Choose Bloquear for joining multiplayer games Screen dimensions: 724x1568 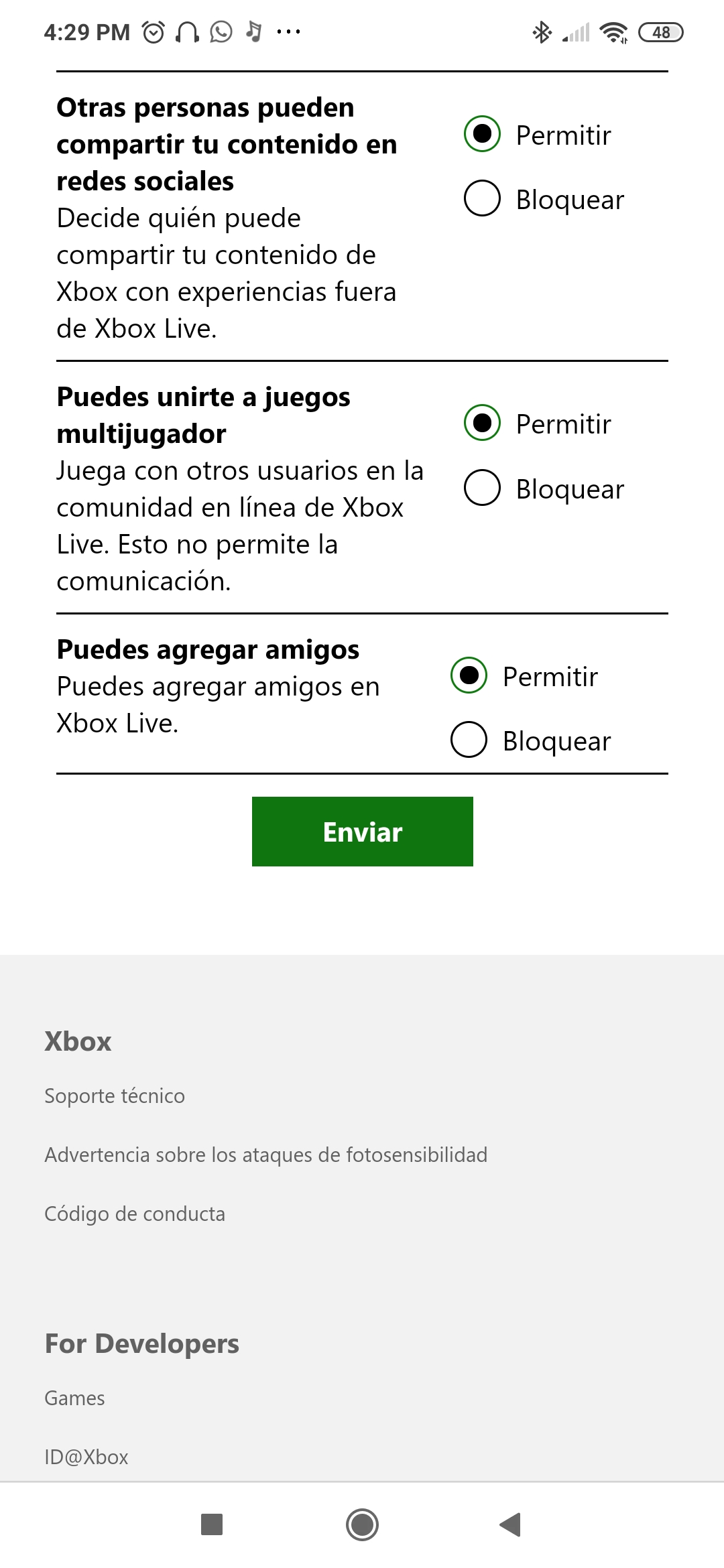tap(482, 488)
